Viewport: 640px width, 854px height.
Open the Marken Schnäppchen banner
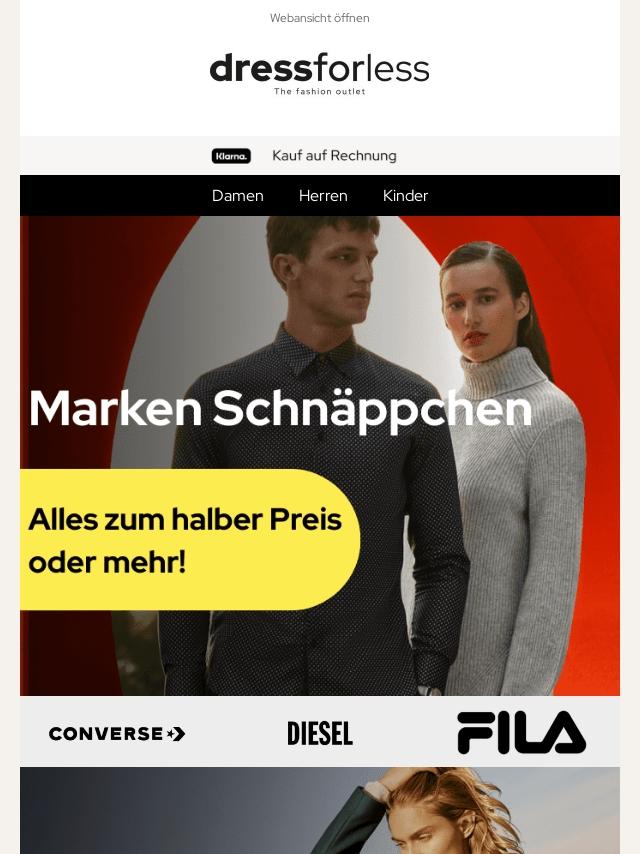pos(319,455)
